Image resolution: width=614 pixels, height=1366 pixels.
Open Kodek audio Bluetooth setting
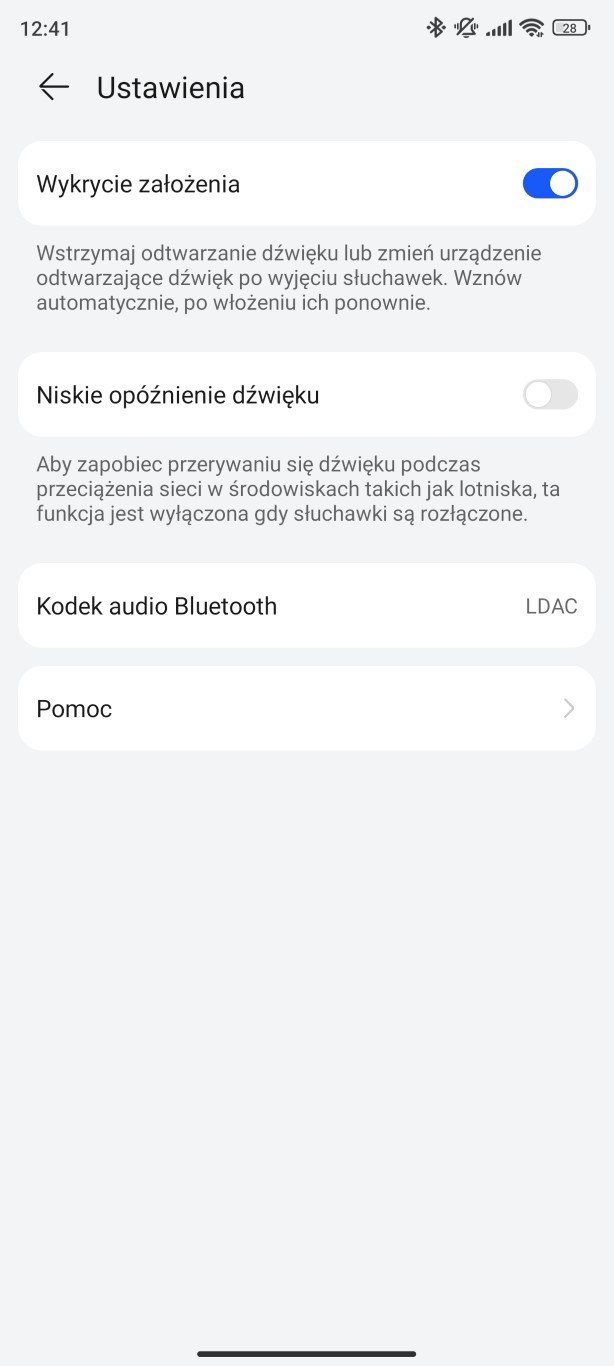[306, 606]
